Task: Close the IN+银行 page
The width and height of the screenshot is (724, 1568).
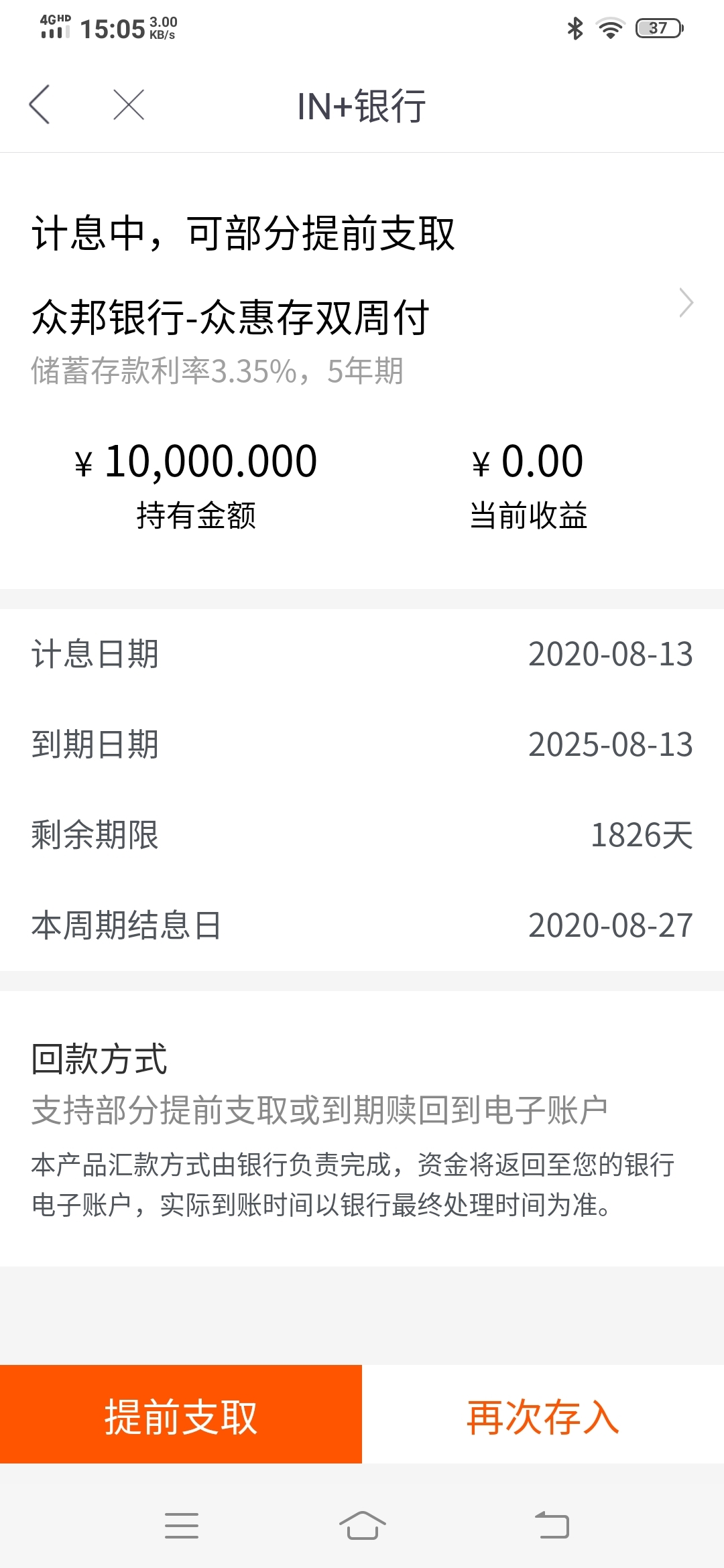Action: (129, 105)
